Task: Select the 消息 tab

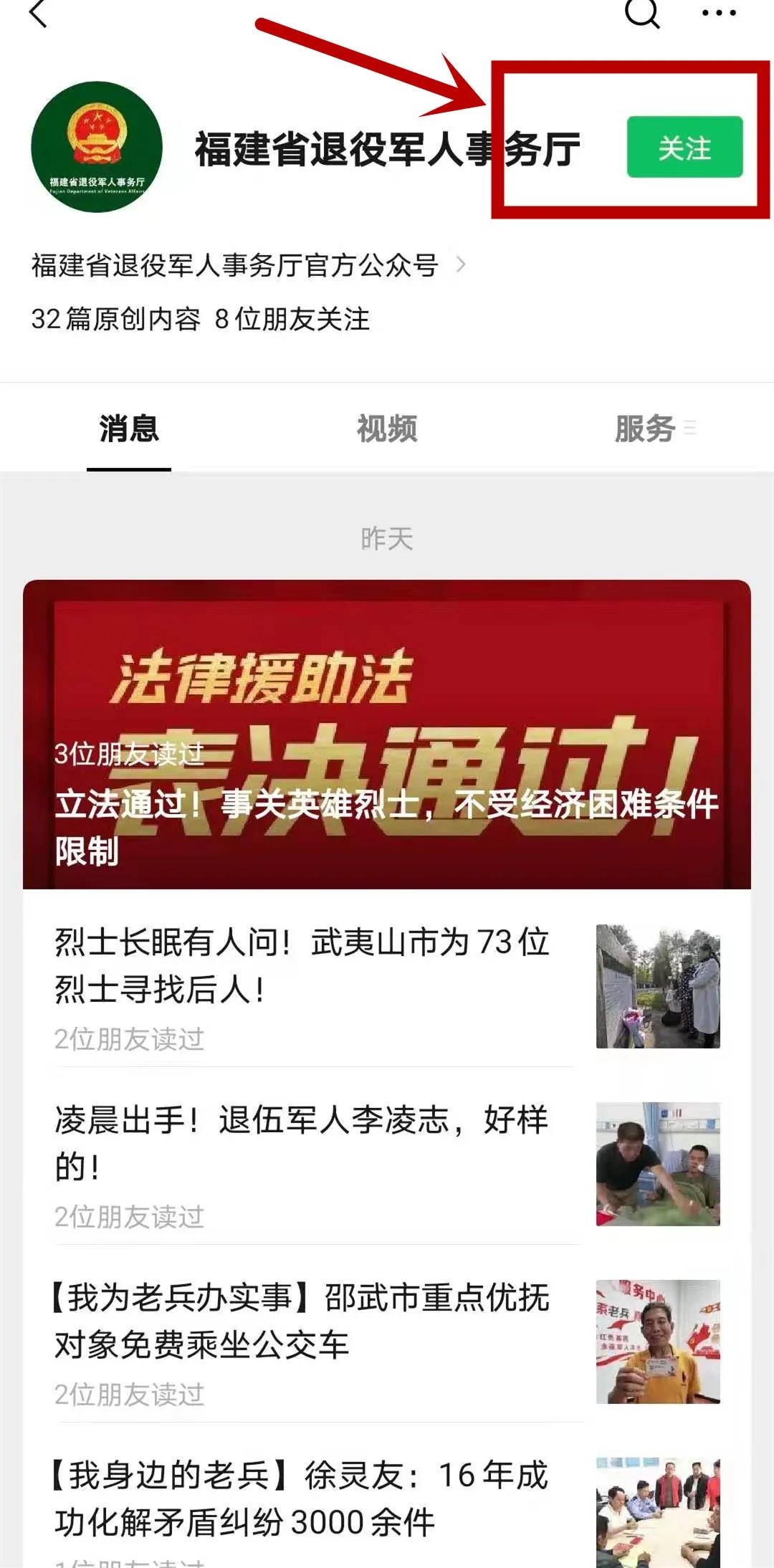Action: point(129,429)
